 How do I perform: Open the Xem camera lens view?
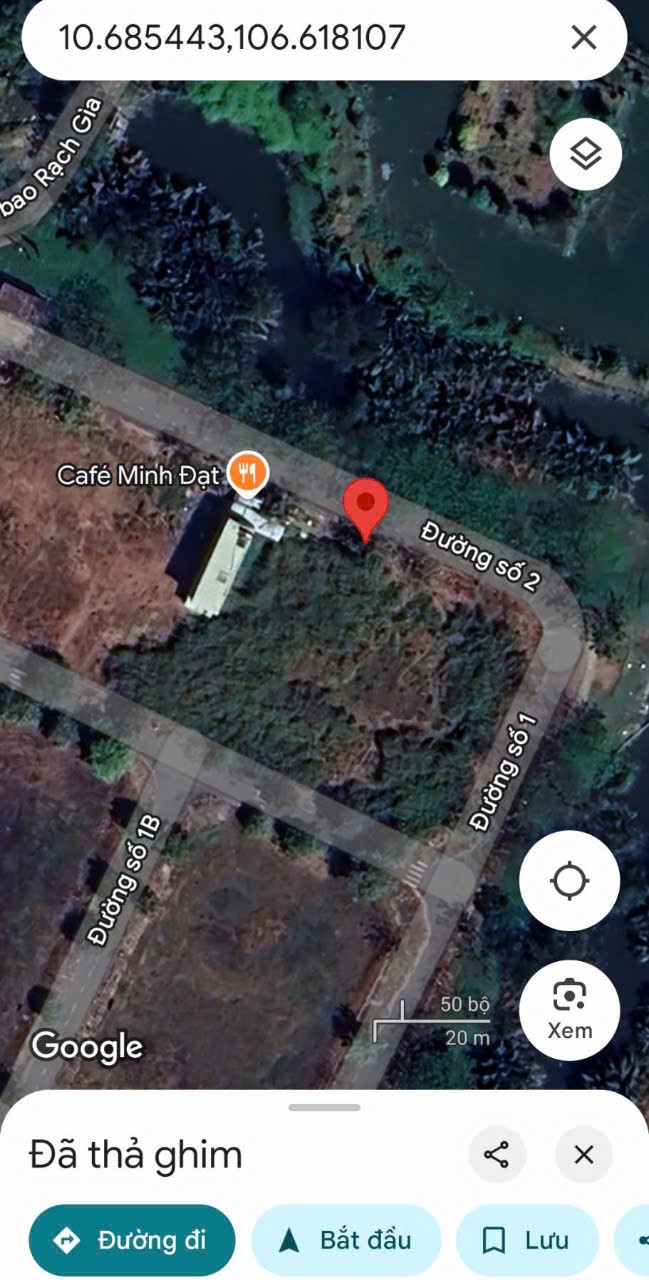[x=569, y=1010]
